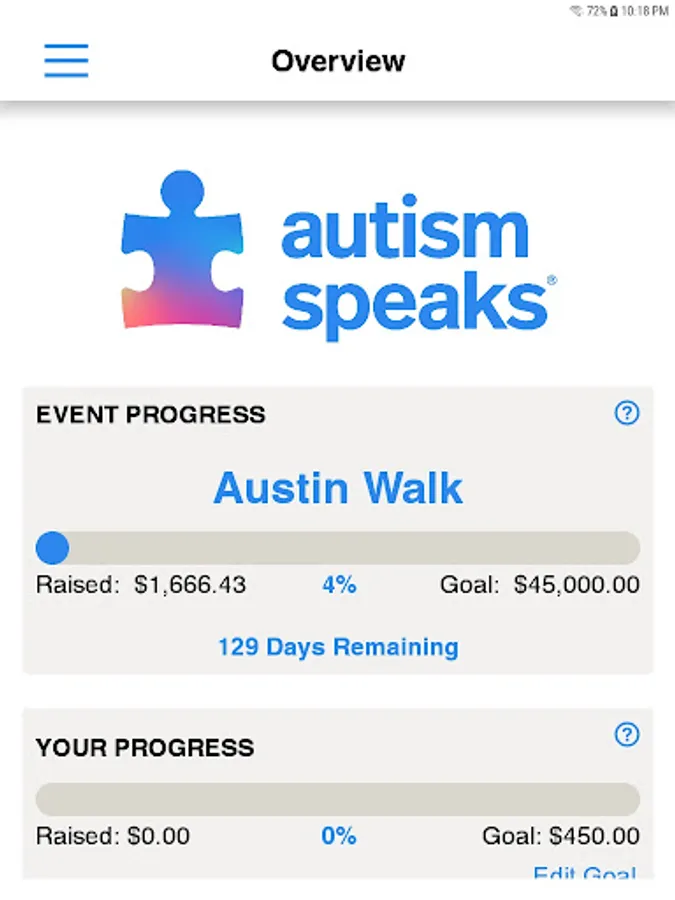Open the hamburger navigation menu
The height and width of the screenshot is (900, 675).
[x=66, y=61]
